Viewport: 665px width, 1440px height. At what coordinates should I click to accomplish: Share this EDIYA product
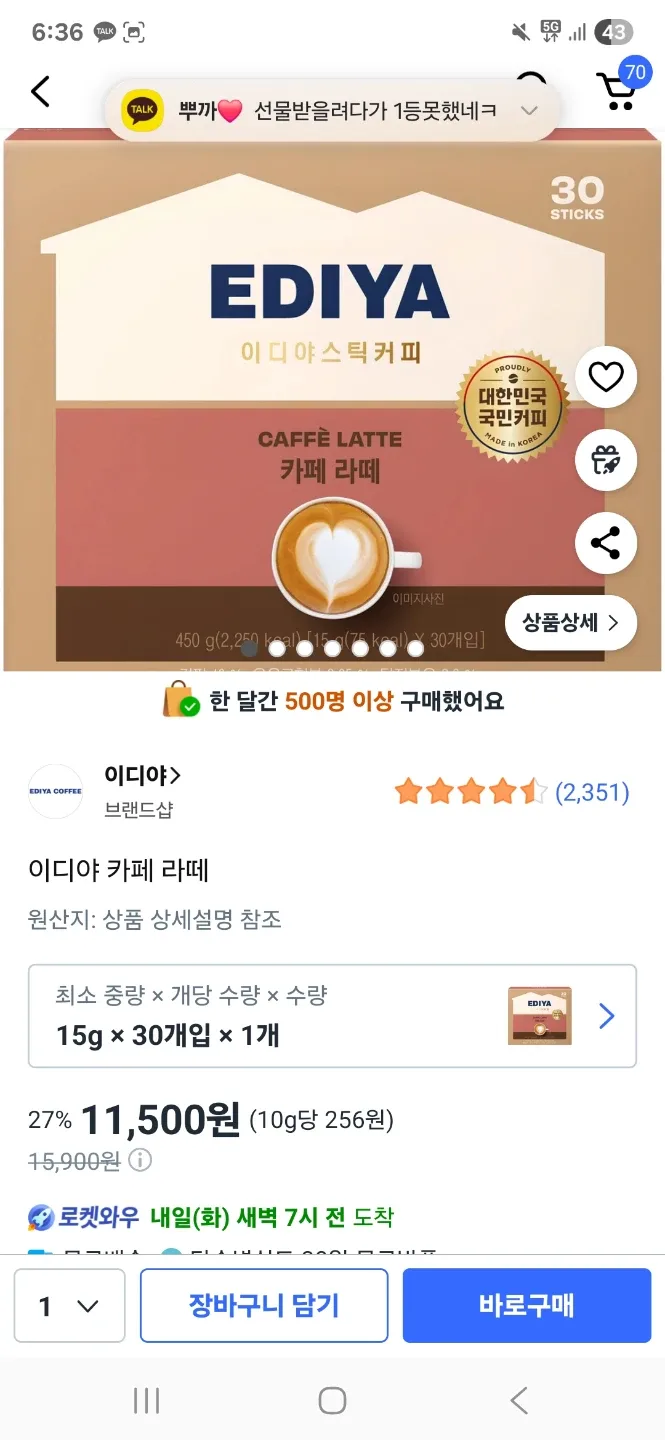pos(606,543)
